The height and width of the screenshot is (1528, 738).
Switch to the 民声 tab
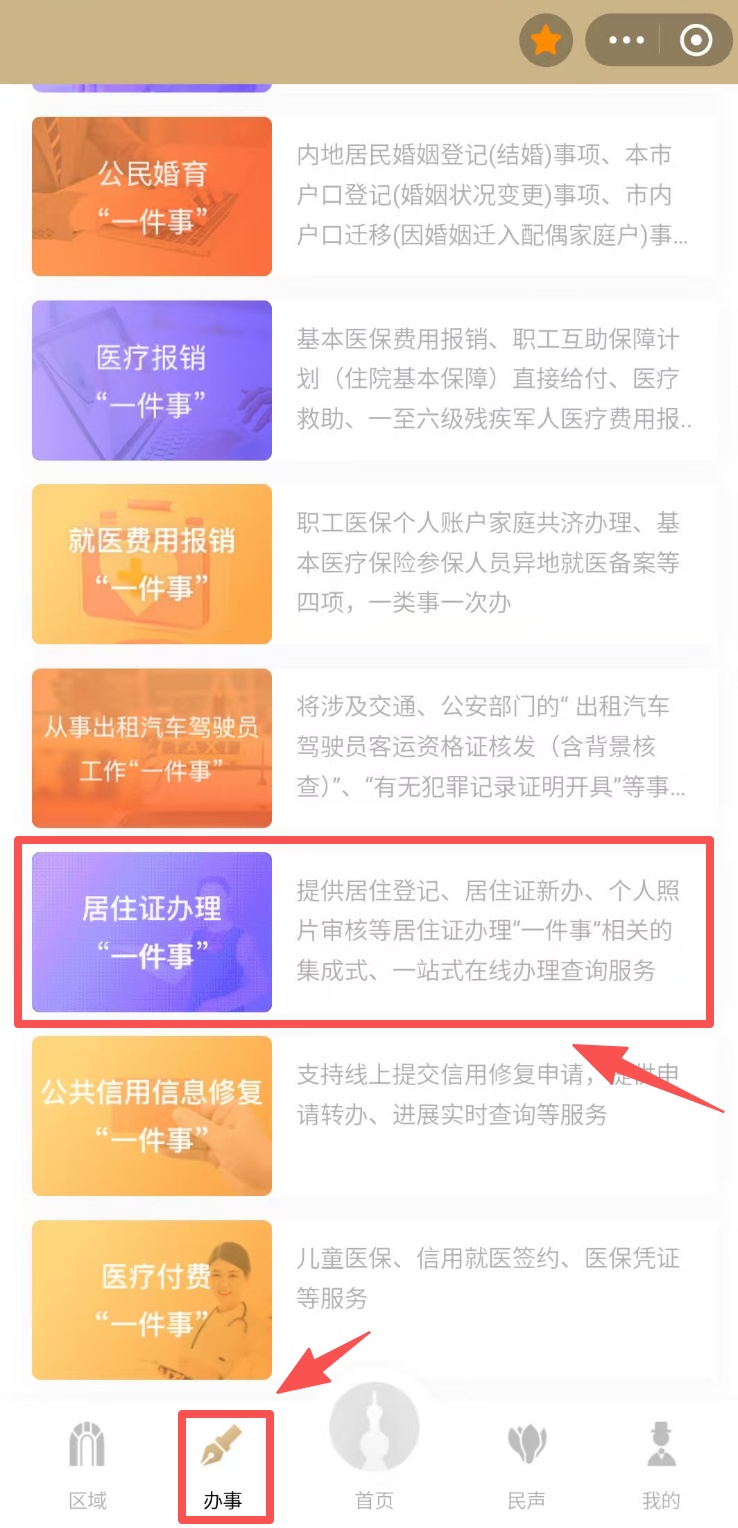coord(527,1466)
